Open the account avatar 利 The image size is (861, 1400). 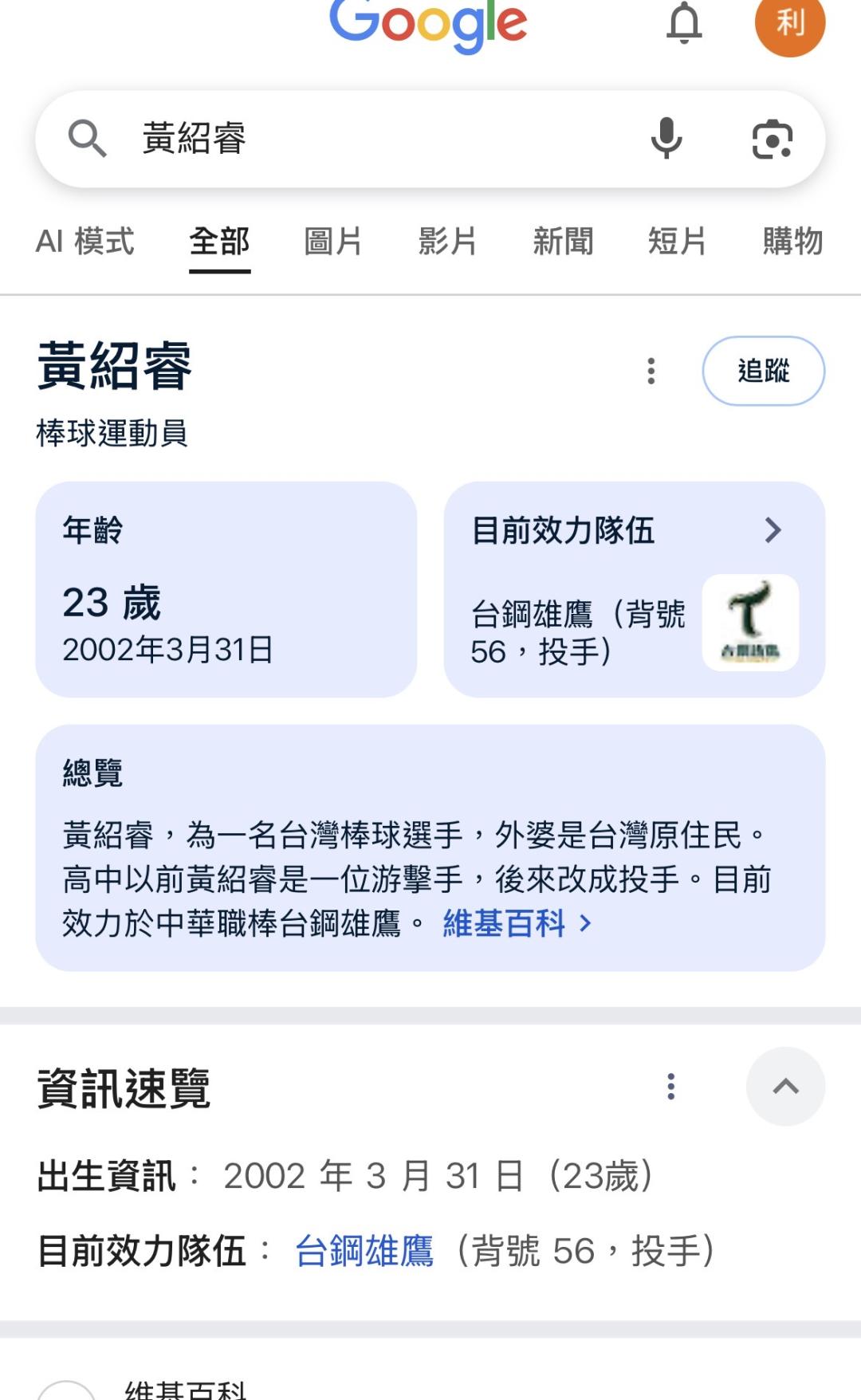coord(789,22)
